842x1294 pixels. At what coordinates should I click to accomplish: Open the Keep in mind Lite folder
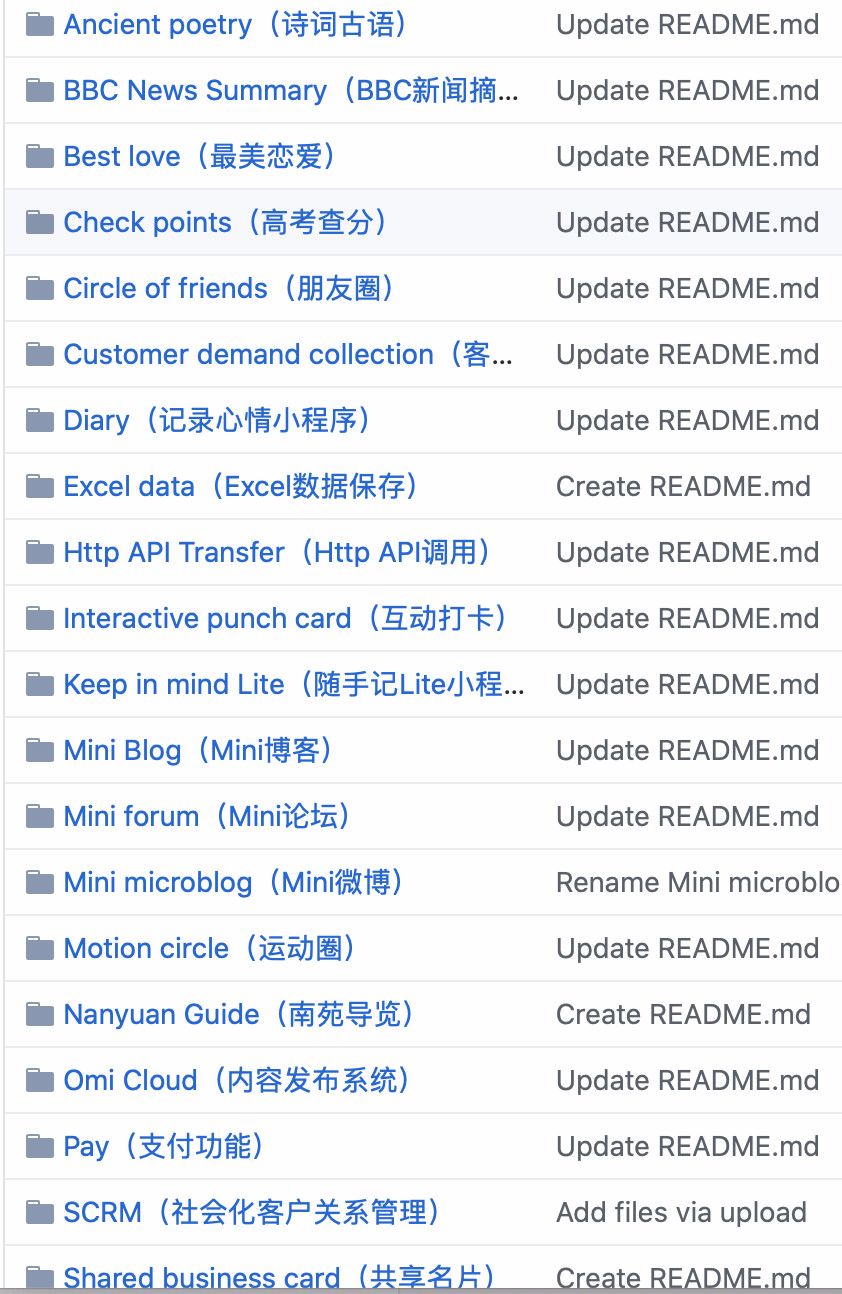point(293,684)
